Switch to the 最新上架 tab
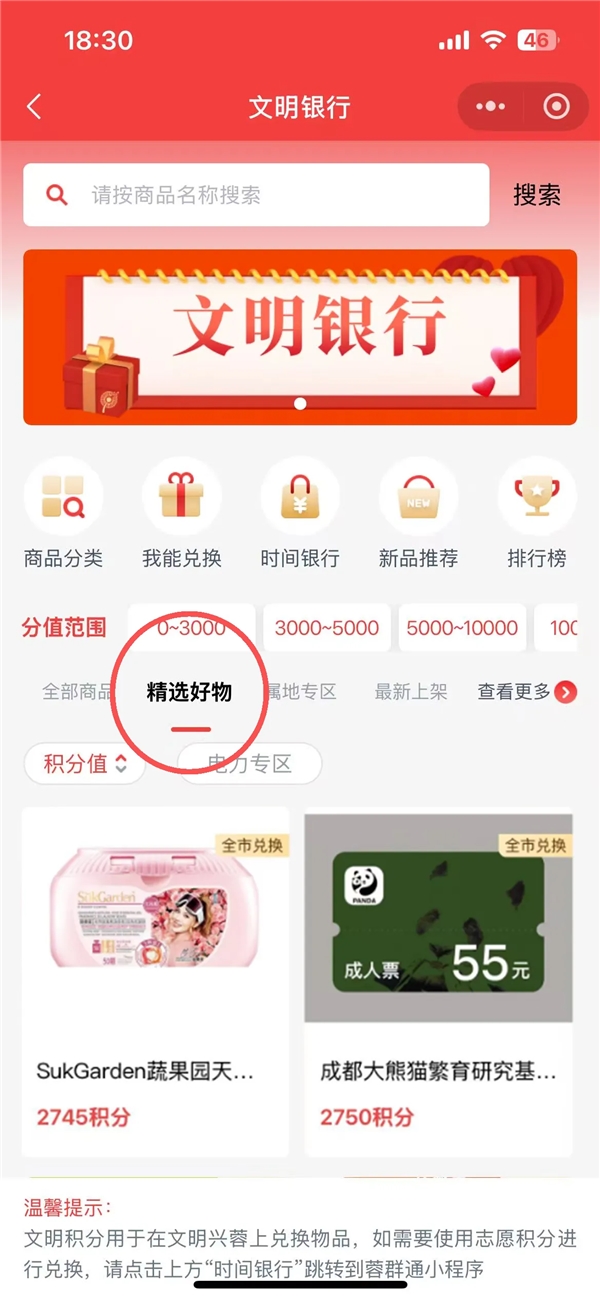600x1298 pixels. [411, 692]
